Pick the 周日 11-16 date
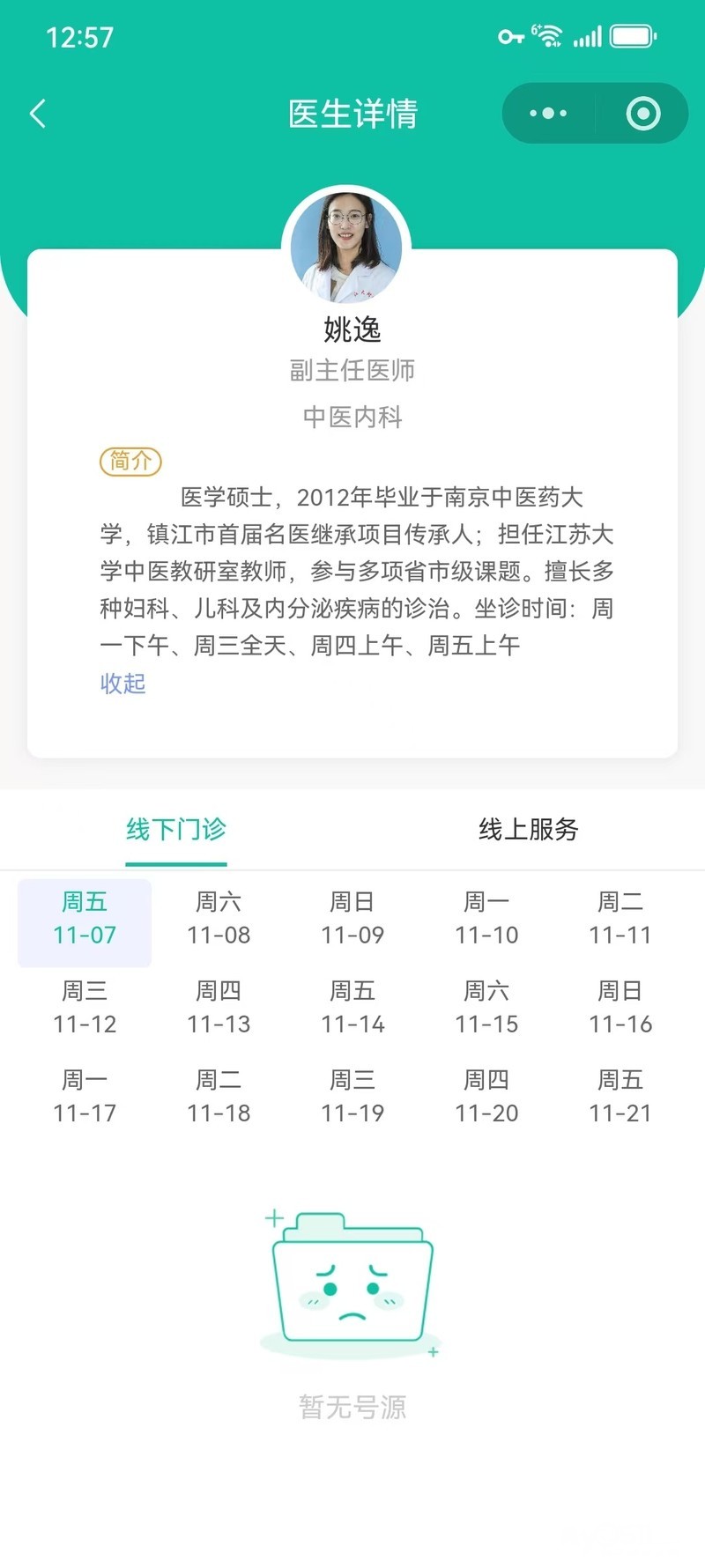705x1568 pixels. [620, 1008]
